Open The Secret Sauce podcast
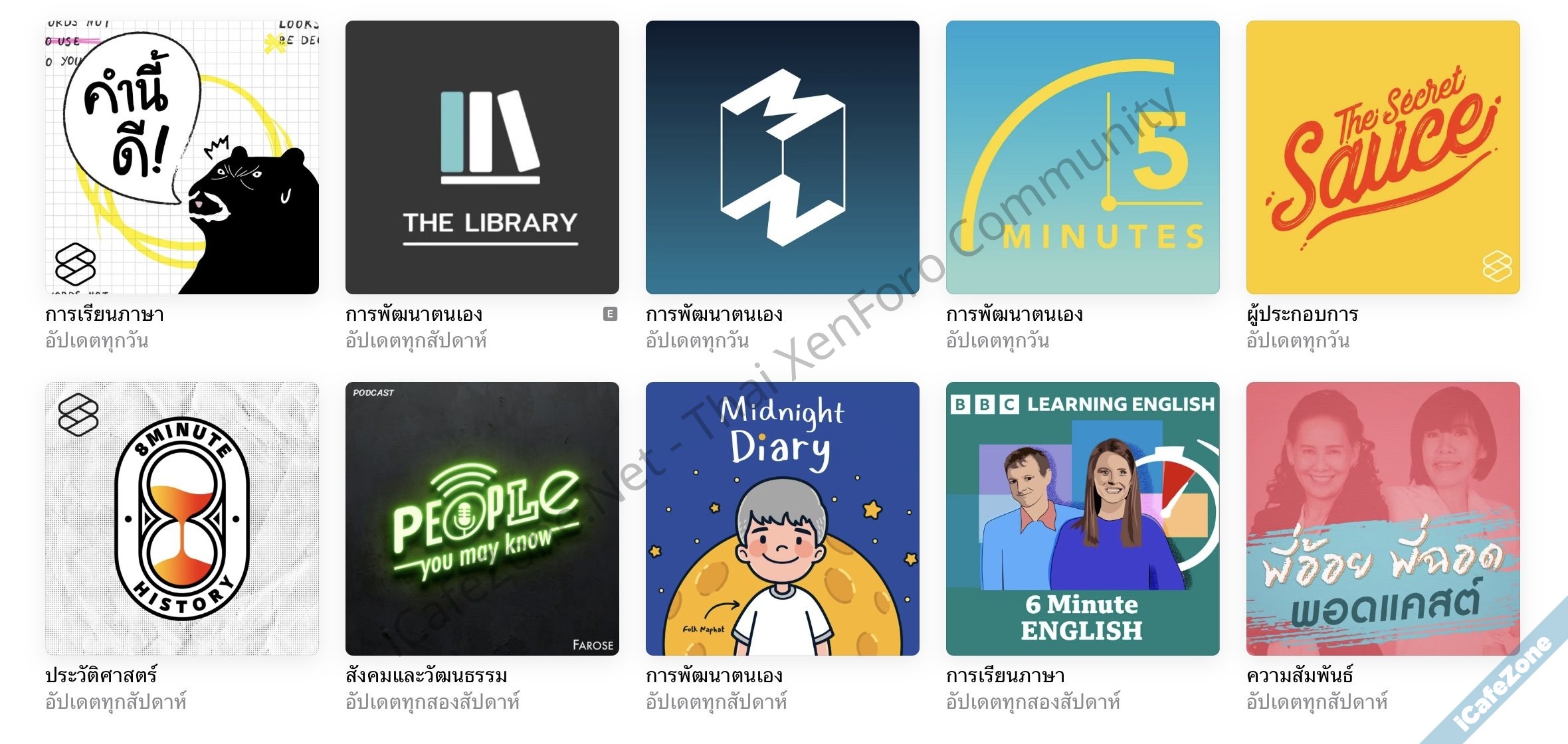 click(1383, 157)
